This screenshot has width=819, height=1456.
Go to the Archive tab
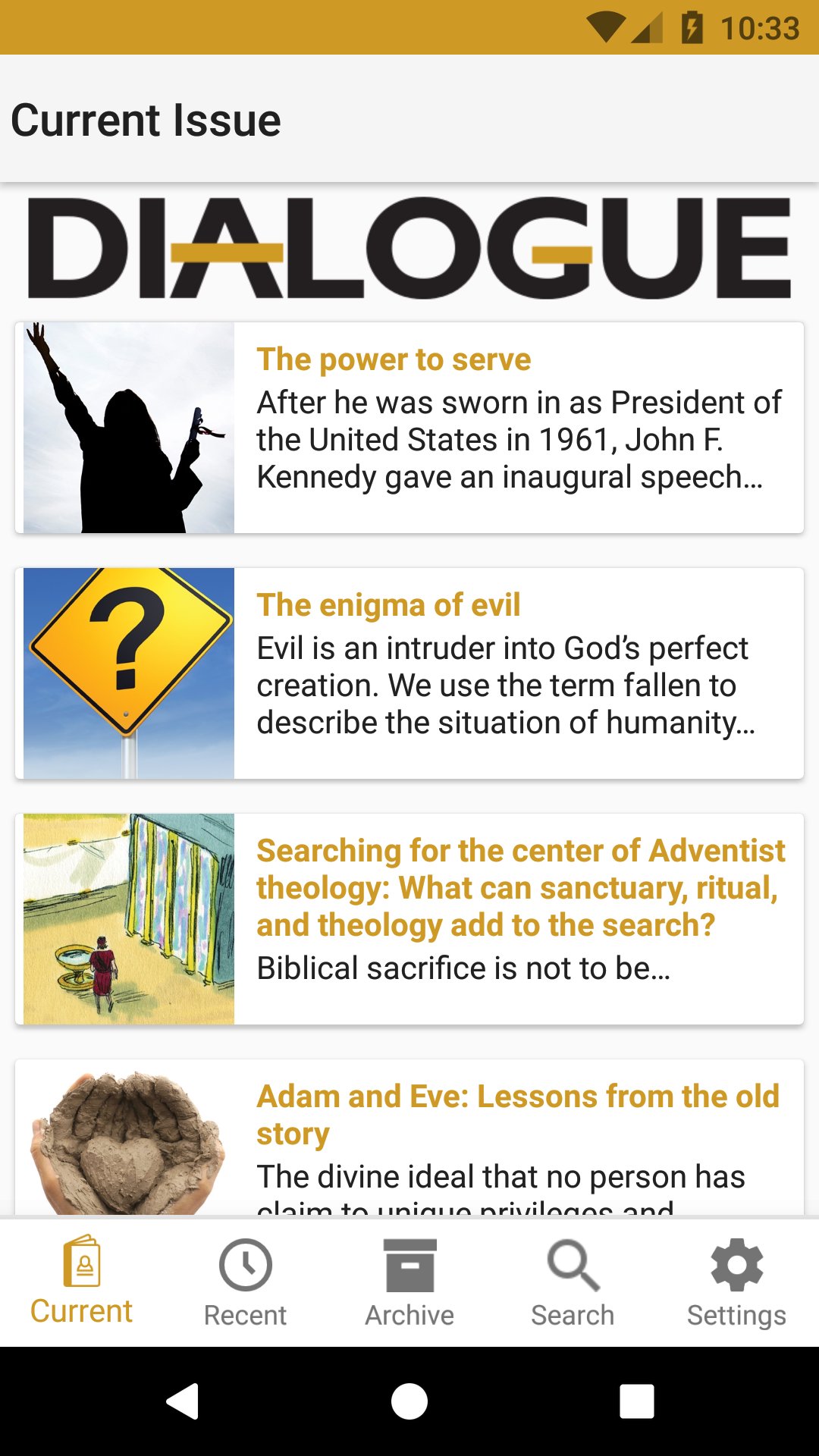[x=409, y=1282]
